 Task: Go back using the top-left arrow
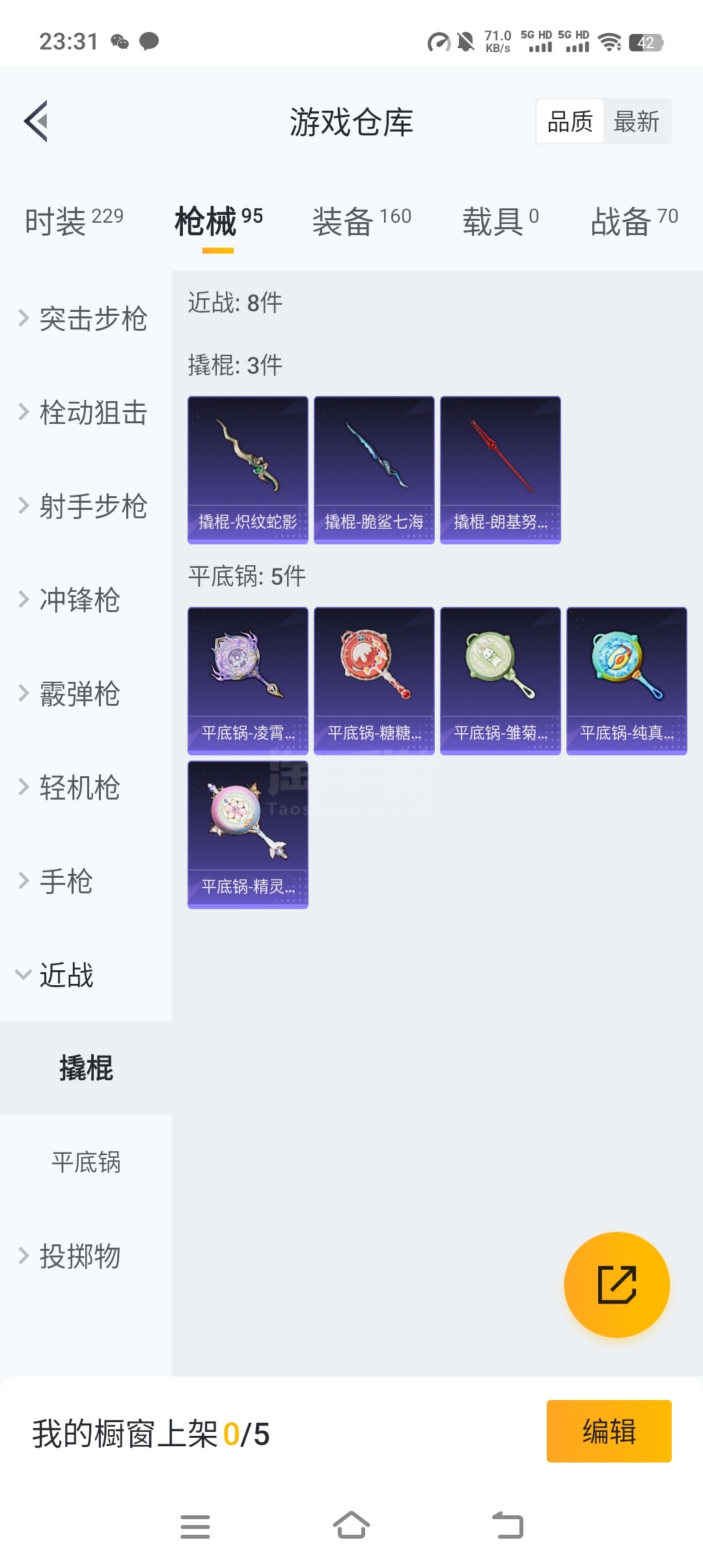(x=36, y=121)
